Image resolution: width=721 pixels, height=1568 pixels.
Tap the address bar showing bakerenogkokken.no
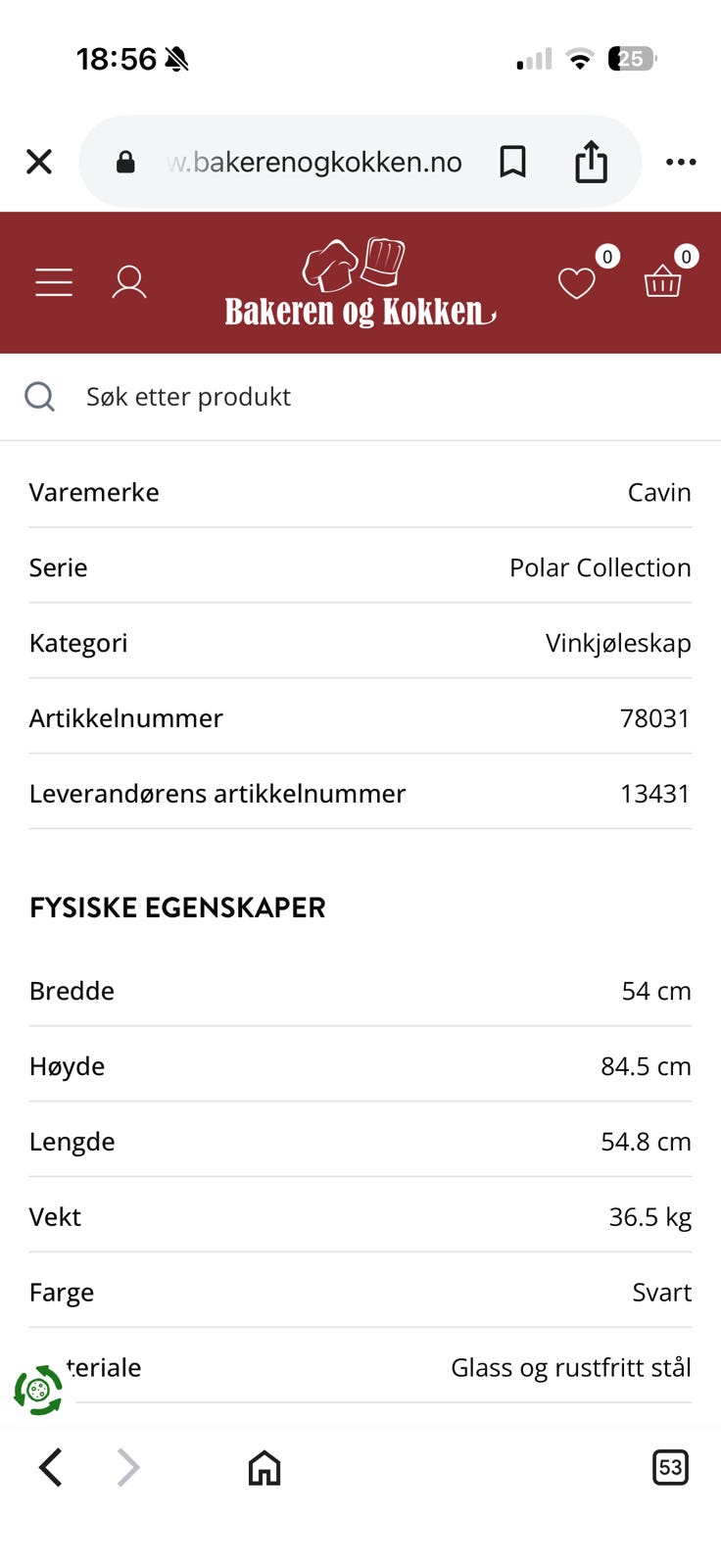(313, 161)
